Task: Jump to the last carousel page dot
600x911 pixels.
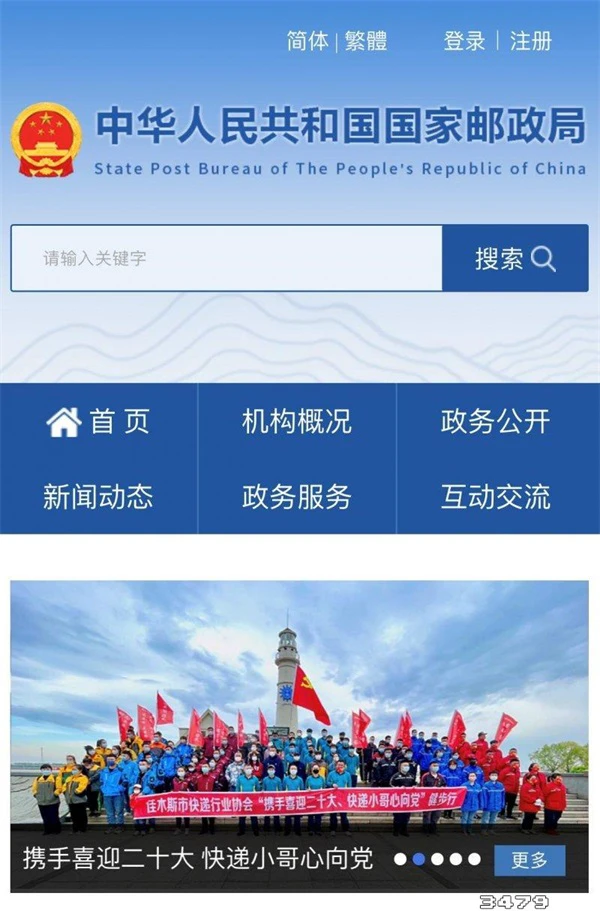Action: click(474, 859)
